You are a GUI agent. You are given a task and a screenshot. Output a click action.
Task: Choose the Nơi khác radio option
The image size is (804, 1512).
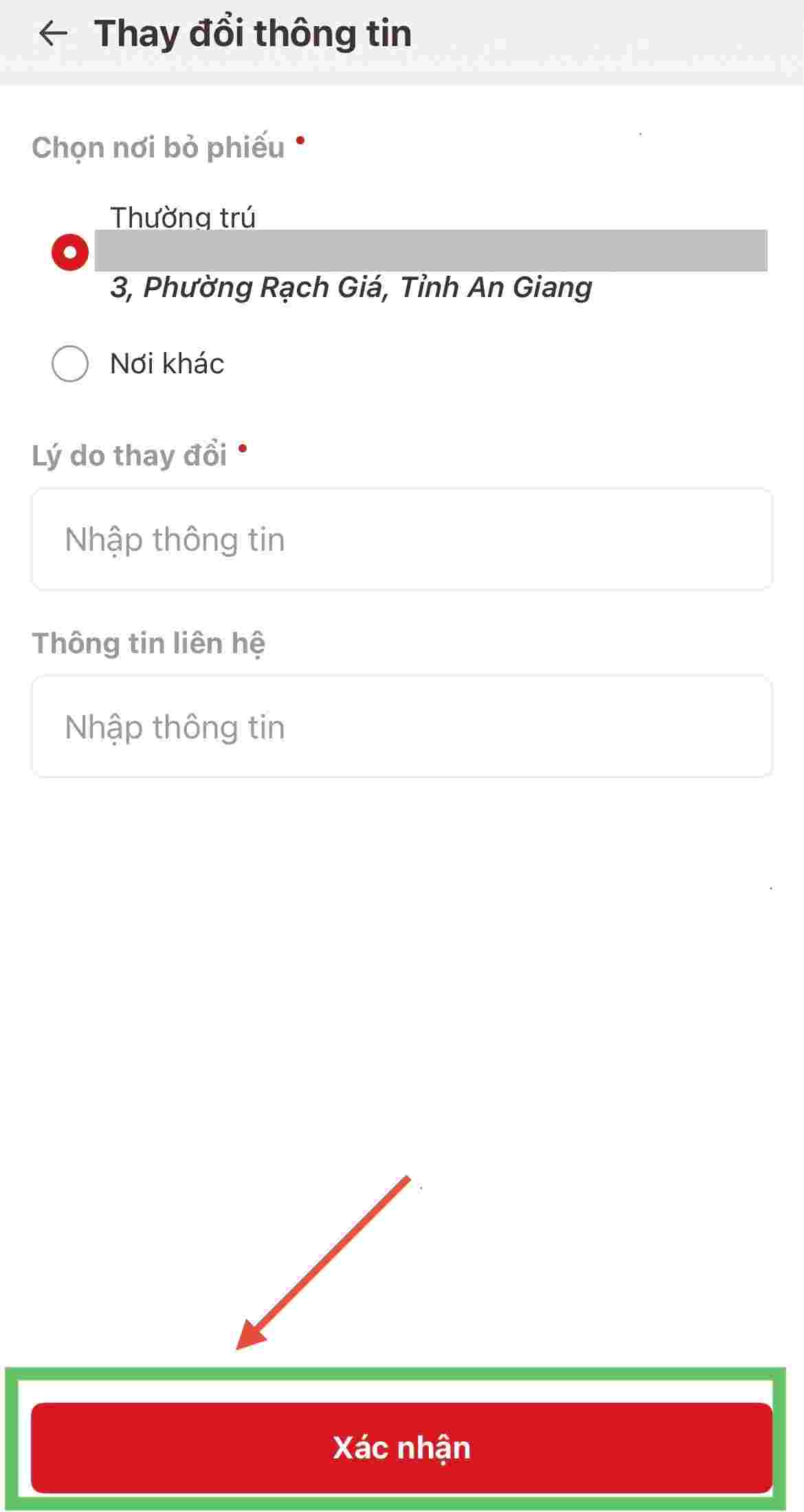(70, 363)
